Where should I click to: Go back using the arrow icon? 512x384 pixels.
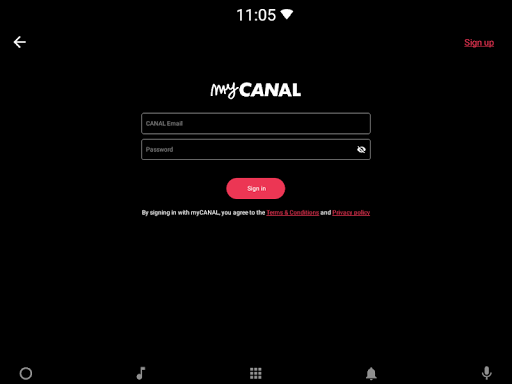click(20, 42)
